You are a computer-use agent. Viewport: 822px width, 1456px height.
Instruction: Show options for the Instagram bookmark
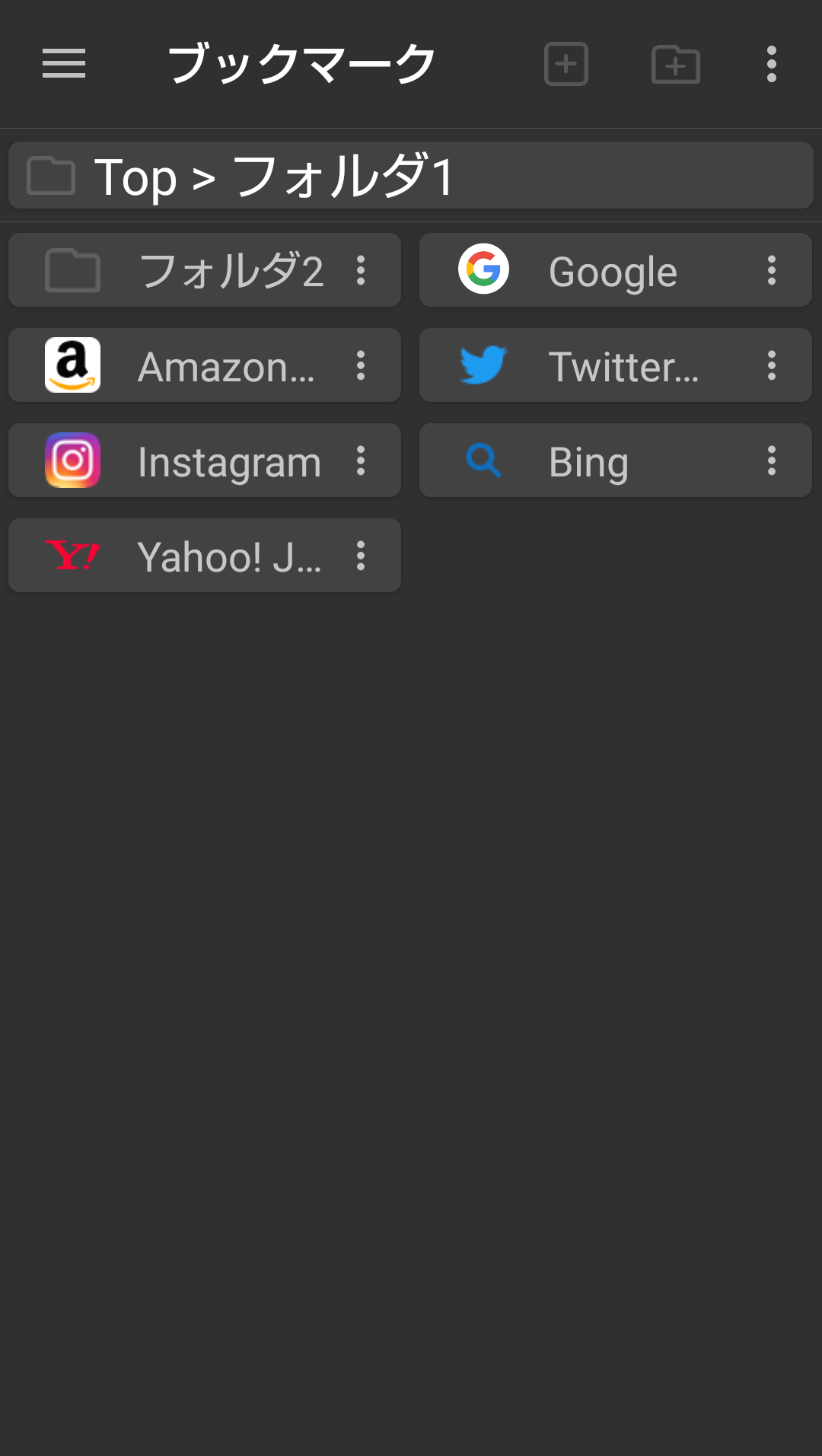tap(361, 460)
